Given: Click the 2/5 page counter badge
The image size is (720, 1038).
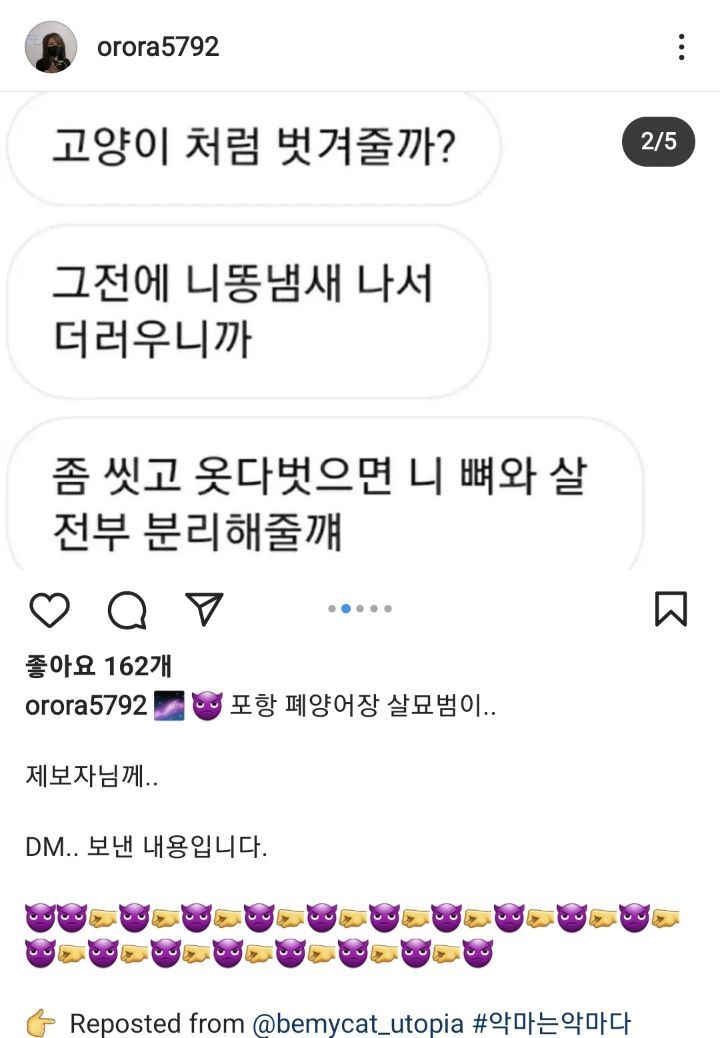Looking at the screenshot, I should click(x=658, y=142).
